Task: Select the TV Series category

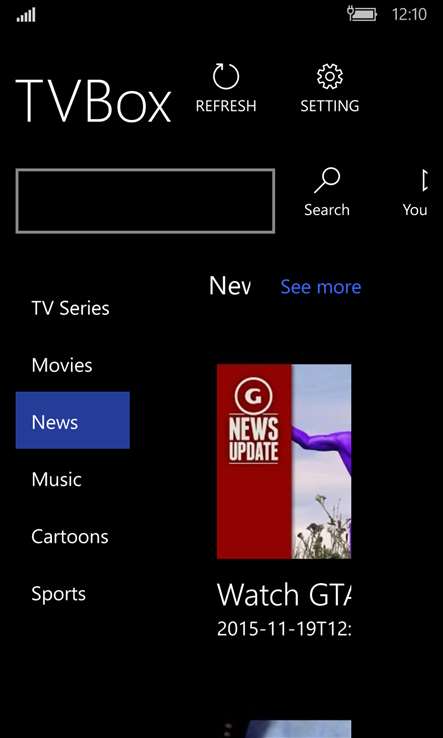Action: pos(71,309)
